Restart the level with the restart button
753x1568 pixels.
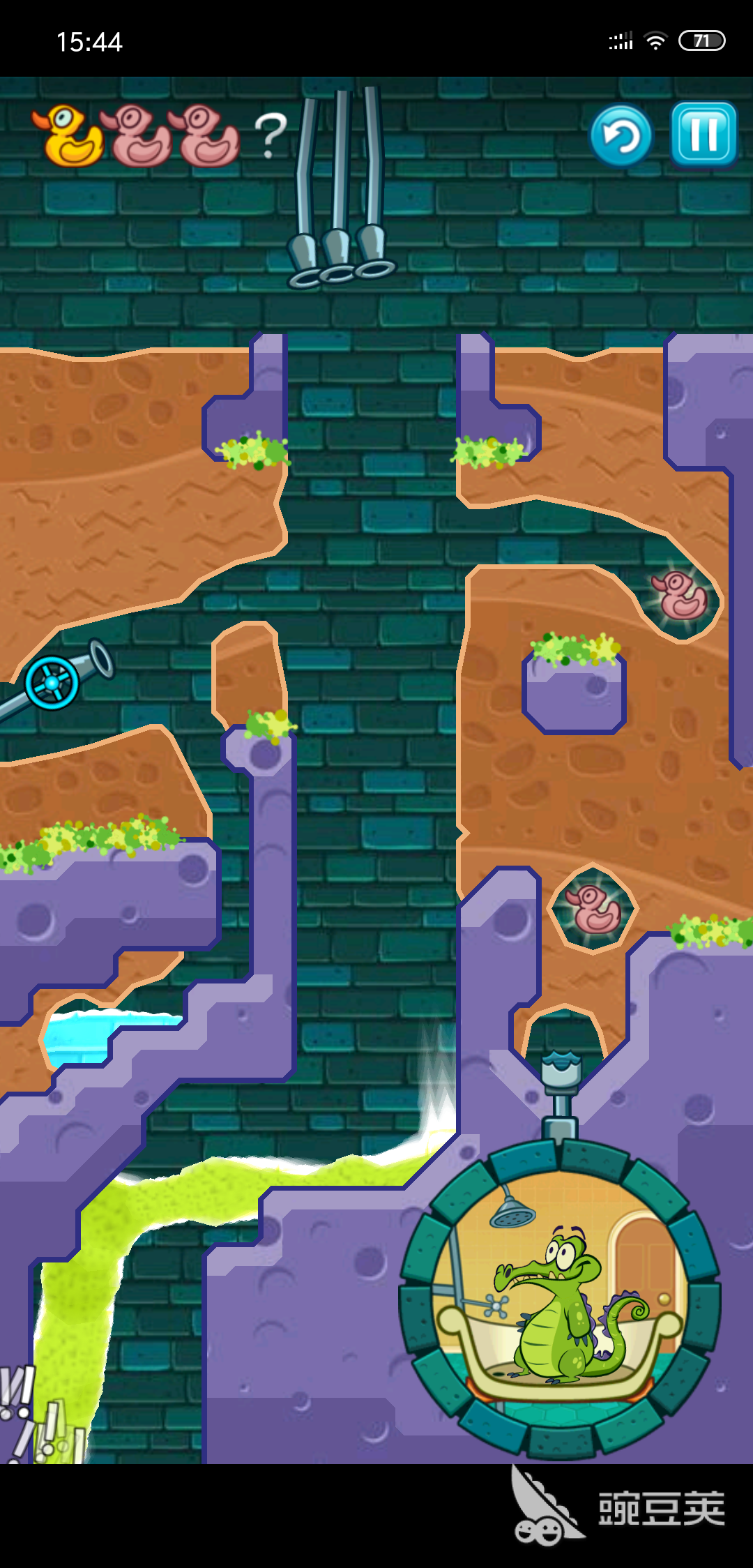(x=621, y=136)
